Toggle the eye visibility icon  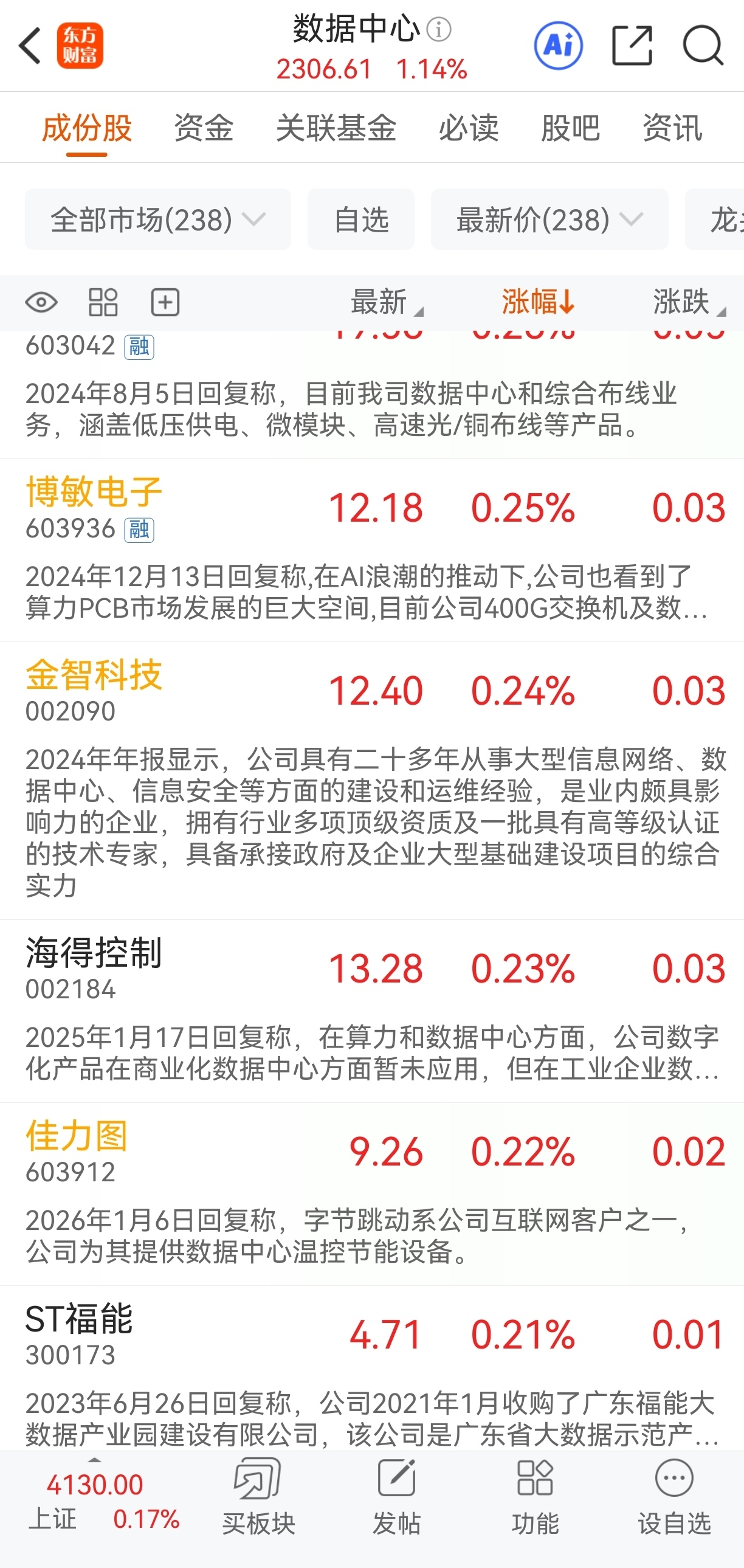(x=41, y=302)
